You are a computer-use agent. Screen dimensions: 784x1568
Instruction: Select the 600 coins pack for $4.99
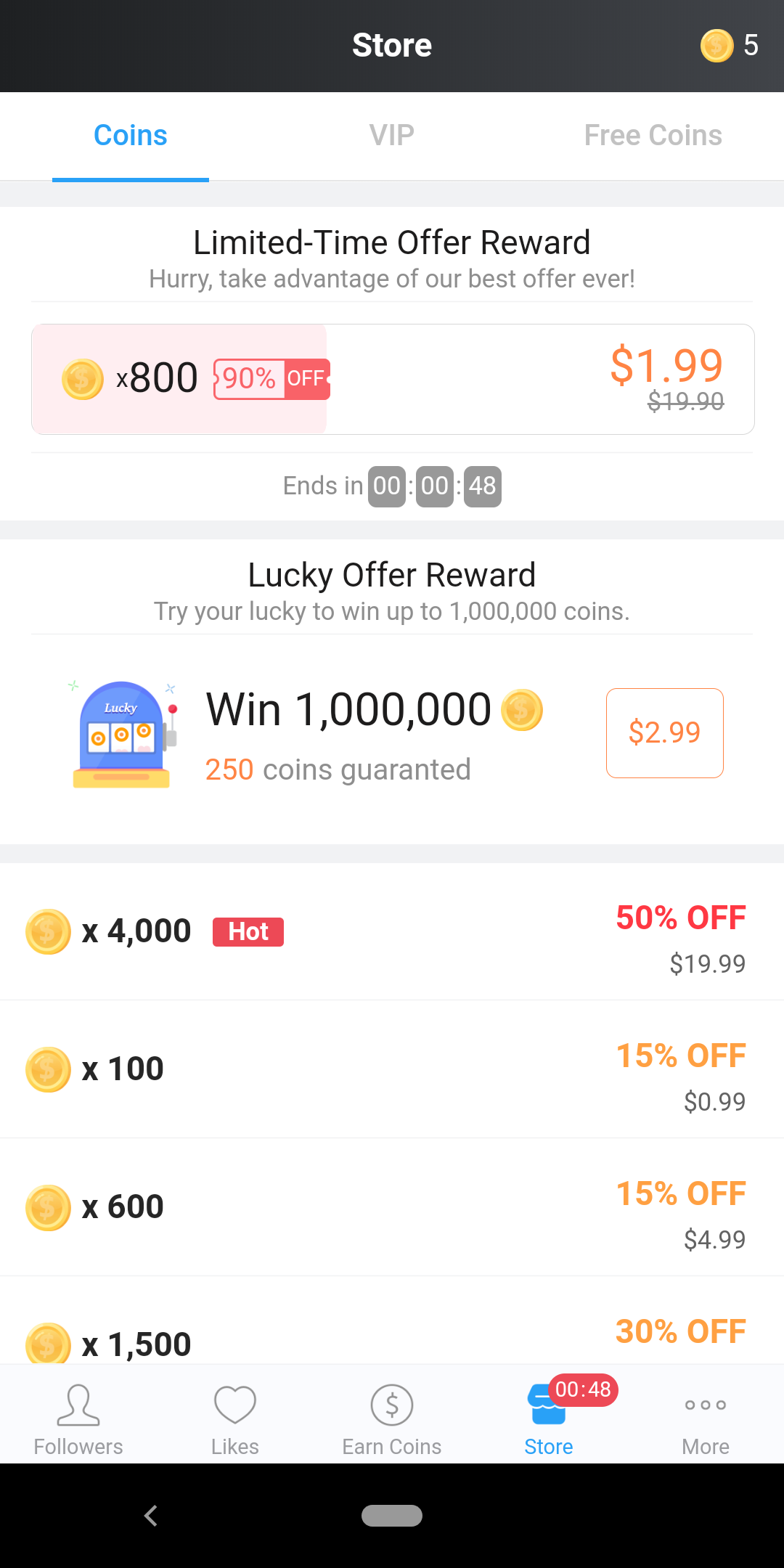[x=392, y=1208]
